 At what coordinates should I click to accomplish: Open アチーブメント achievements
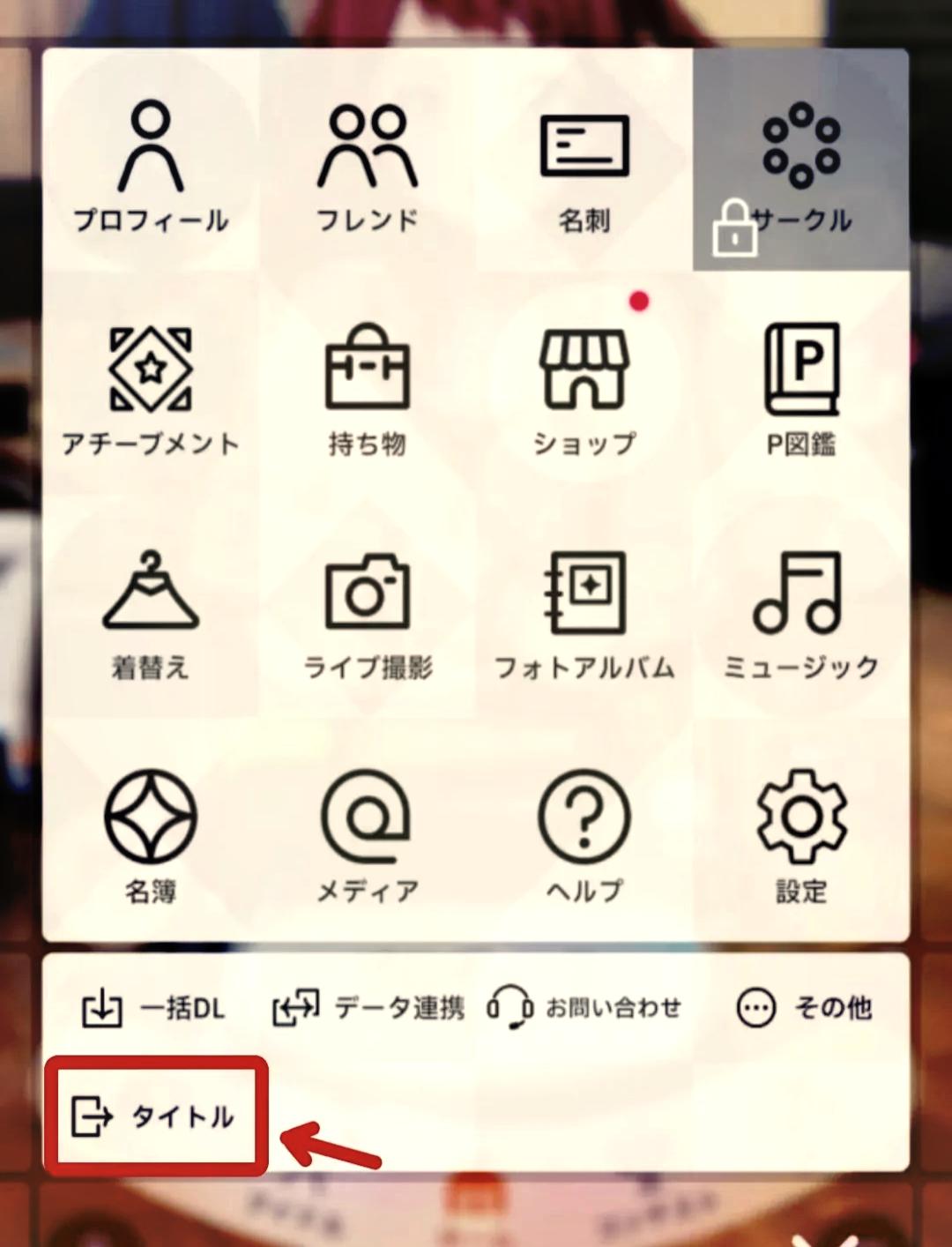pyautogui.click(x=151, y=388)
